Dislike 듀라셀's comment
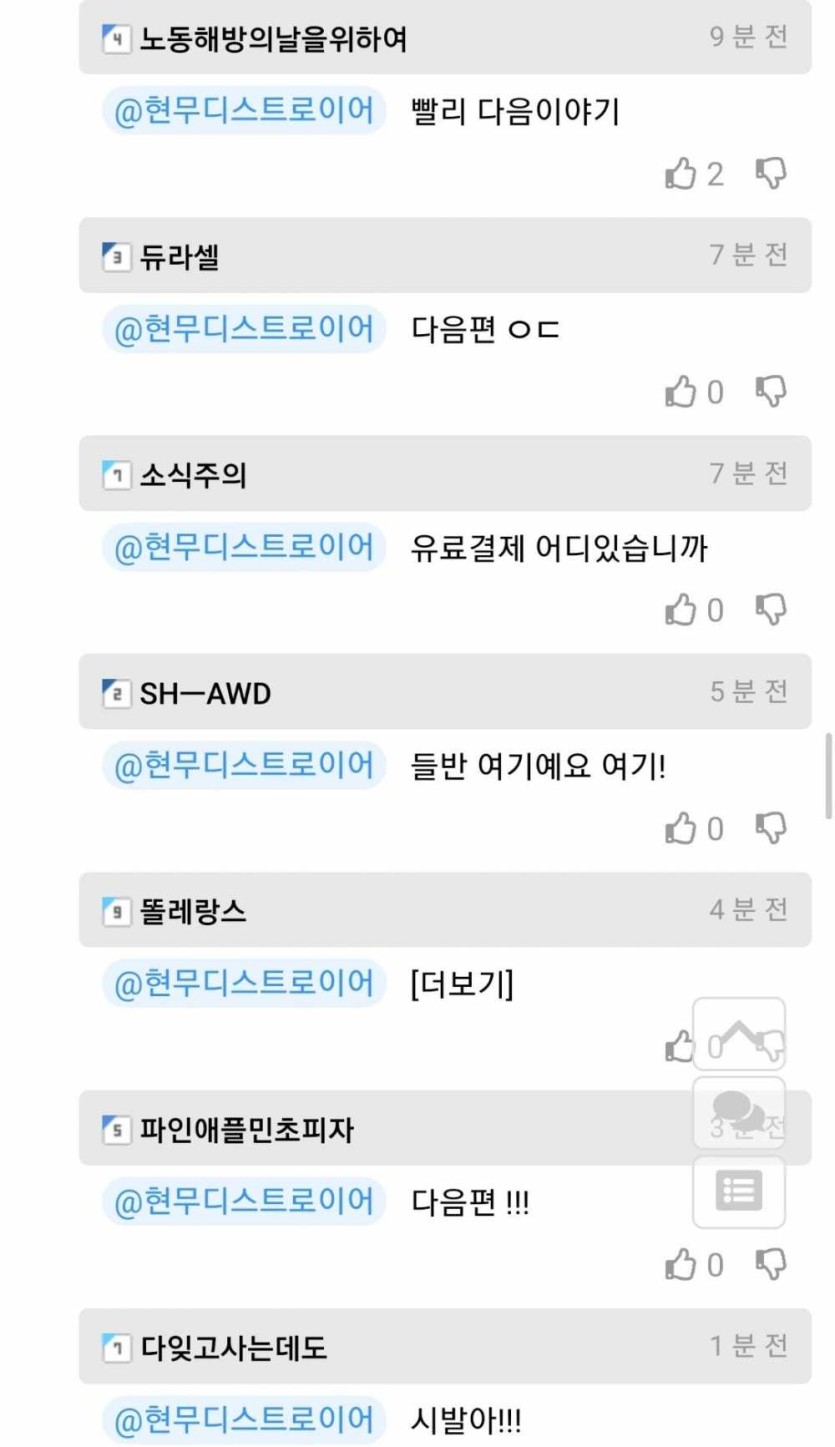 click(x=770, y=392)
